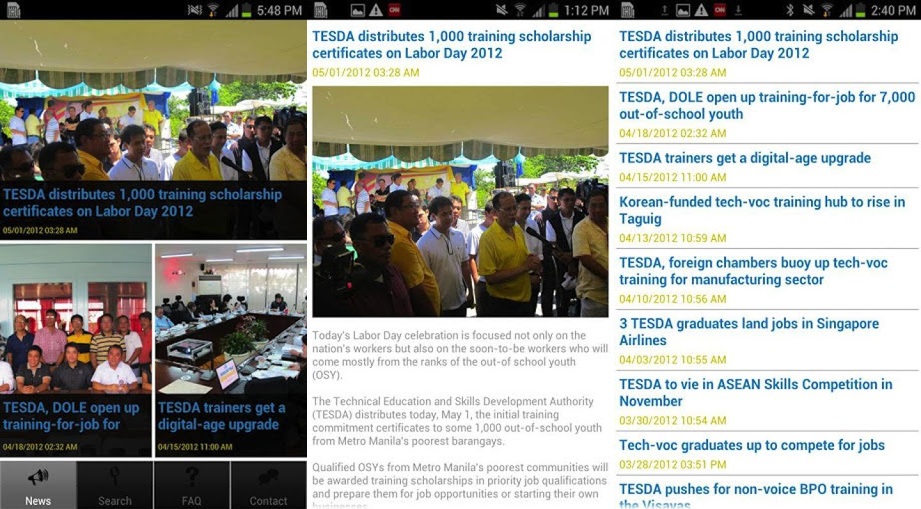Switch to the News tab
921x509 pixels.
pos(38,485)
